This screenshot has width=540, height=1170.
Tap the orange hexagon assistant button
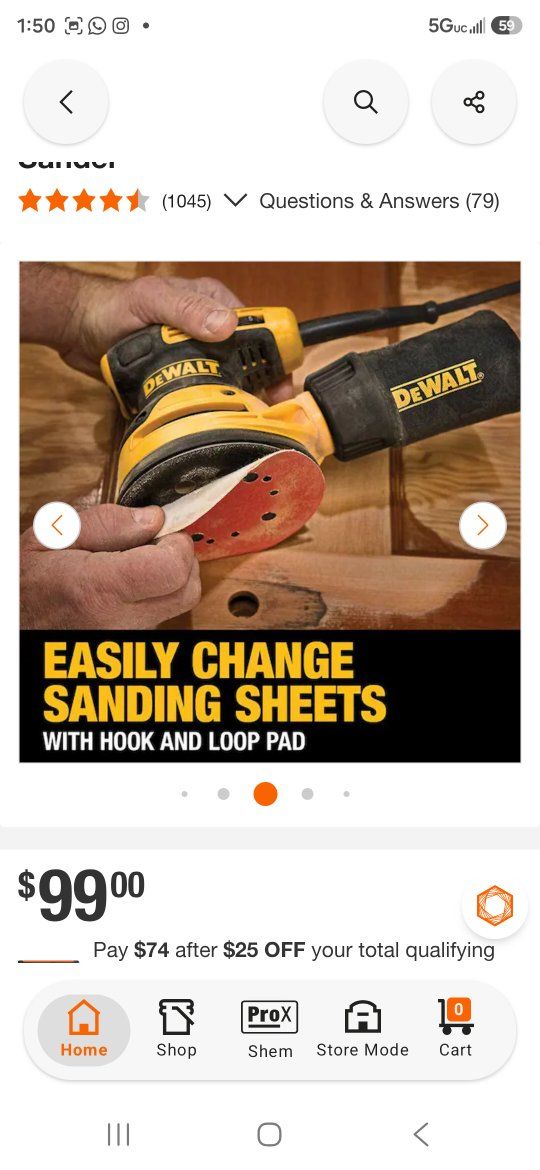point(495,905)
